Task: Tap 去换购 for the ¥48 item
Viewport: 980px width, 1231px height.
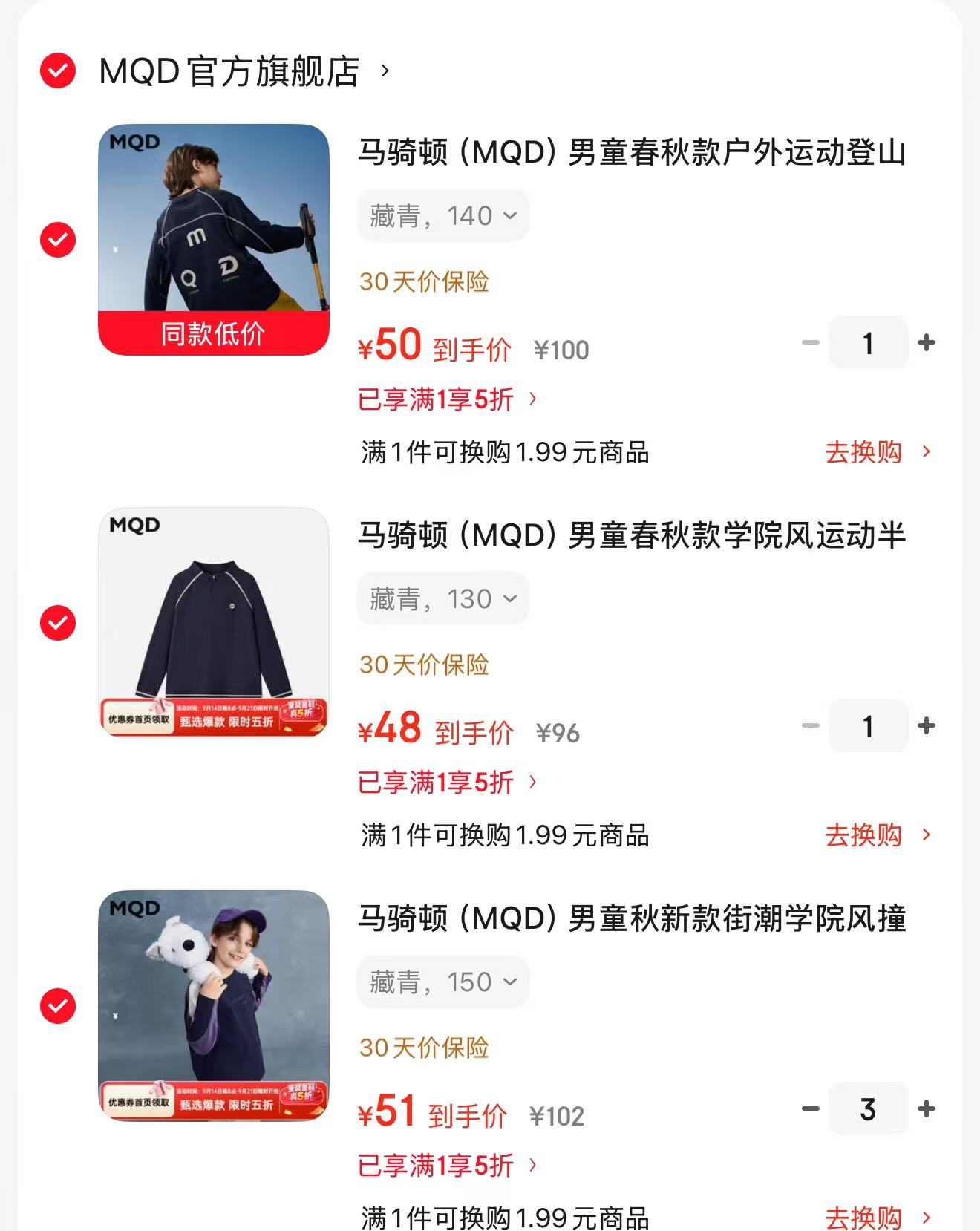Action: click(878, 835)
